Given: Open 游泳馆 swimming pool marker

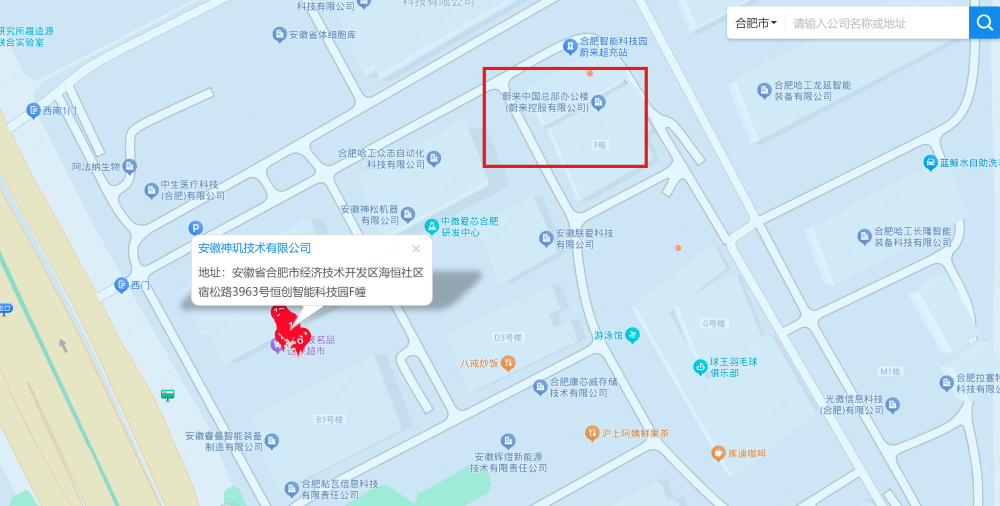Looking at the screenshot, I should tap(632, 335).
